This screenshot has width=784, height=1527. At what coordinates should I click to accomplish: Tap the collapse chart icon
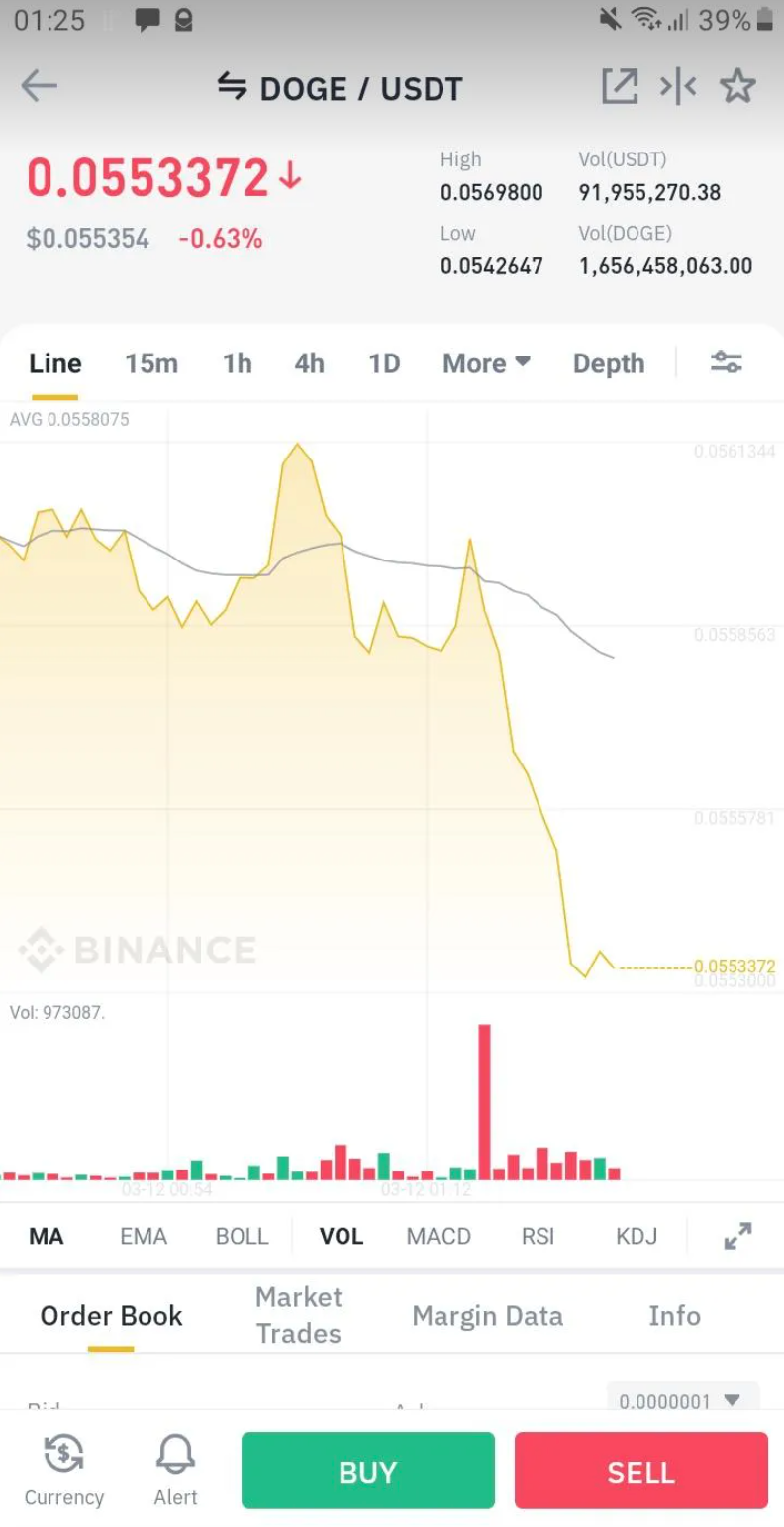pyautogui.click(x=678, y=87)
